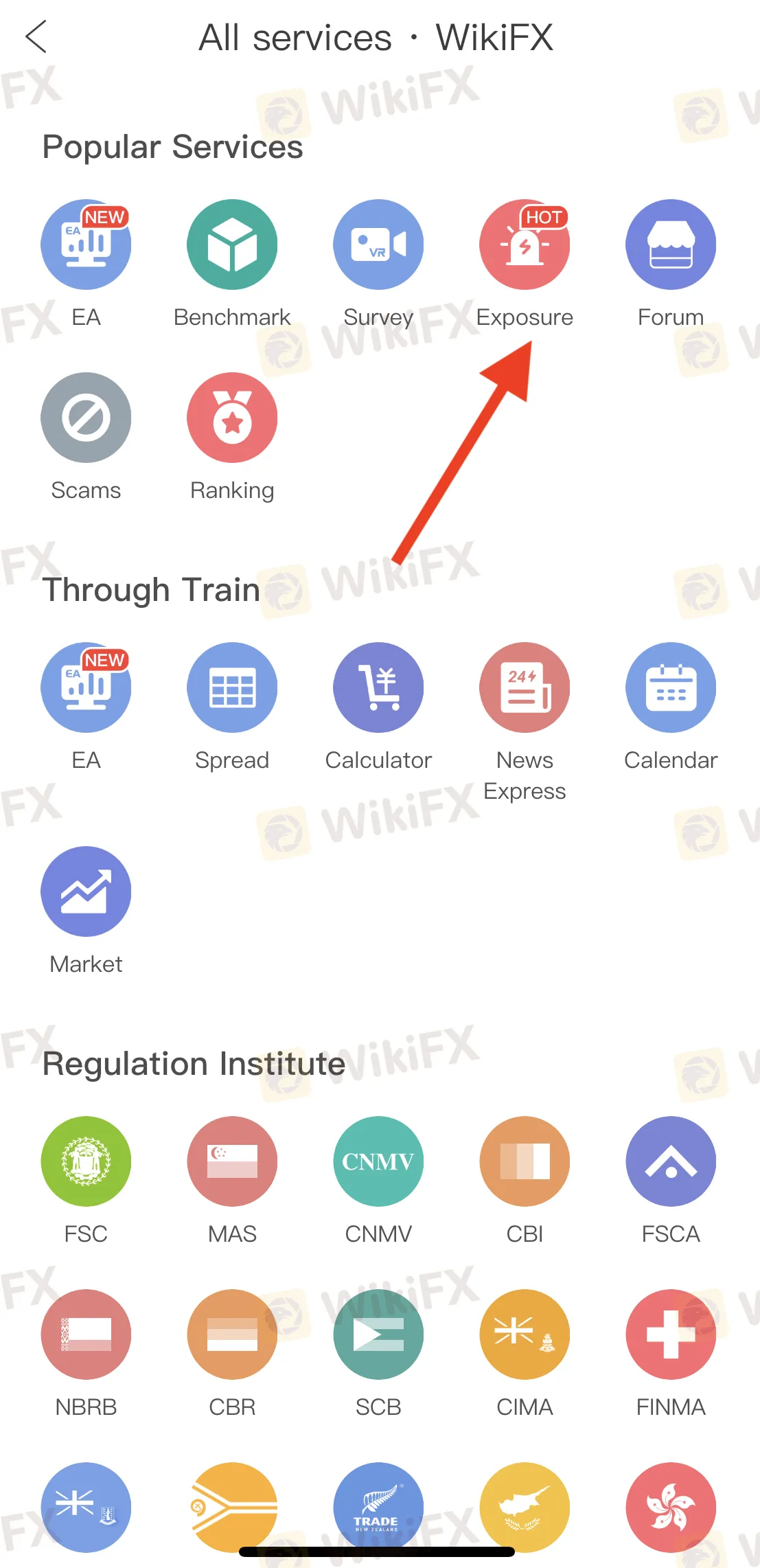Viewport: 760px width, 1568px height.
Task: Visit the Forum
Action: [671, 245]
